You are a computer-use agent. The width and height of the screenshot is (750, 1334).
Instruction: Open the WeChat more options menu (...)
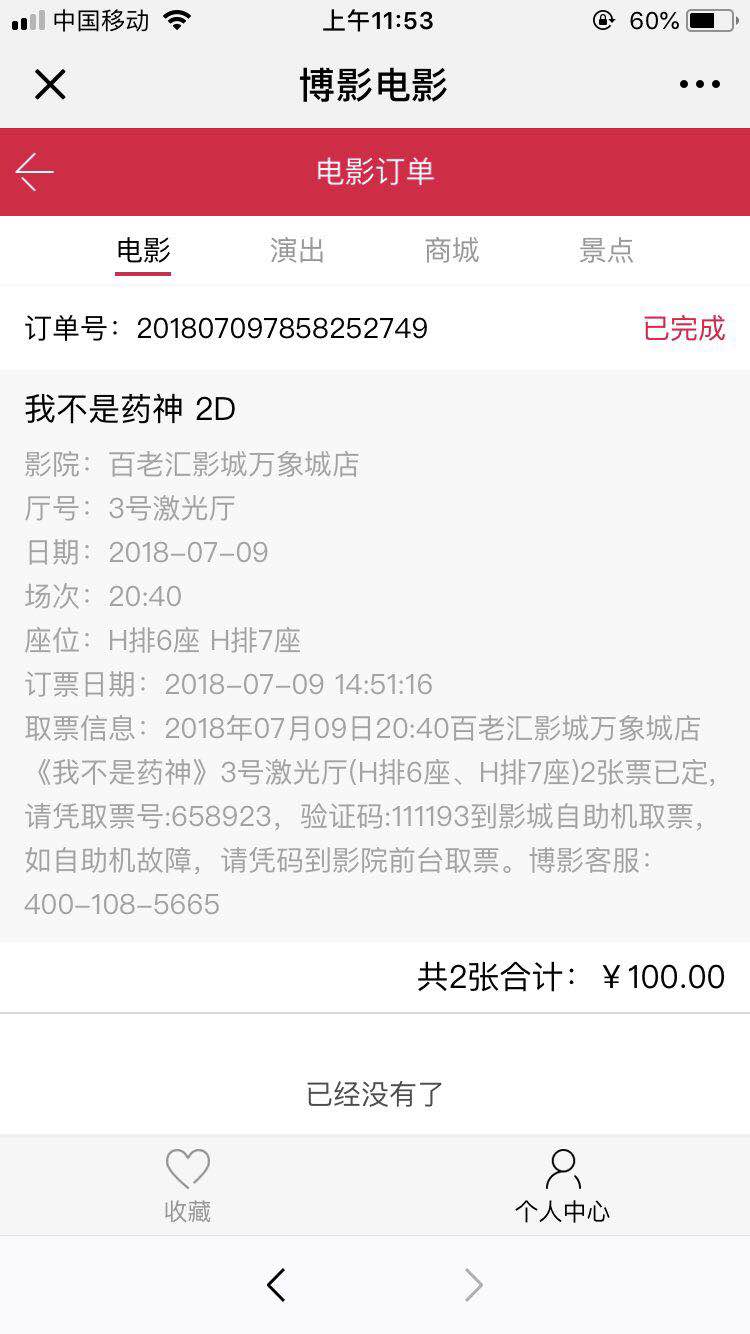pos(698,84)
